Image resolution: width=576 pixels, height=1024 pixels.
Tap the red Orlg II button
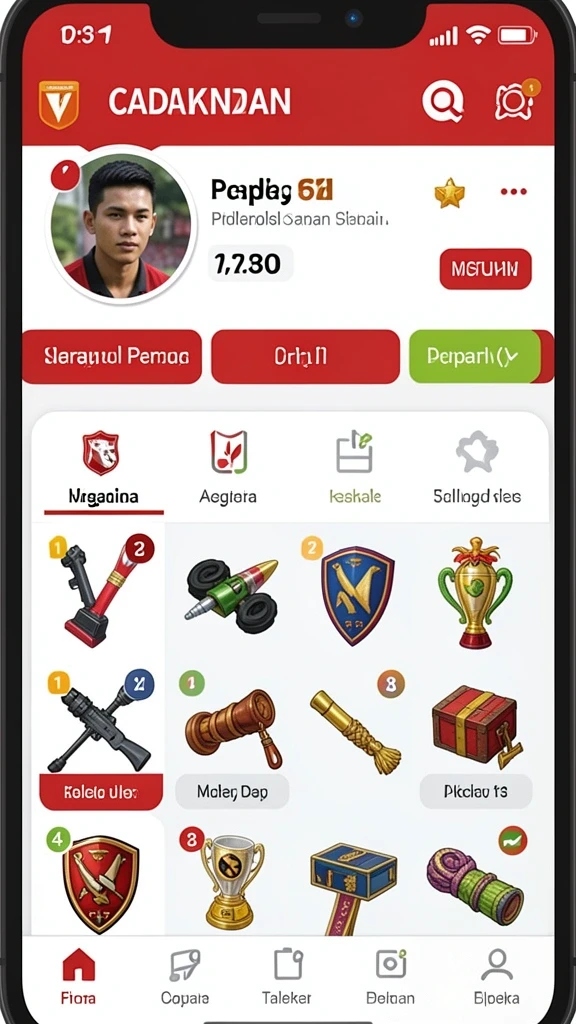click(x=306, y=357)
